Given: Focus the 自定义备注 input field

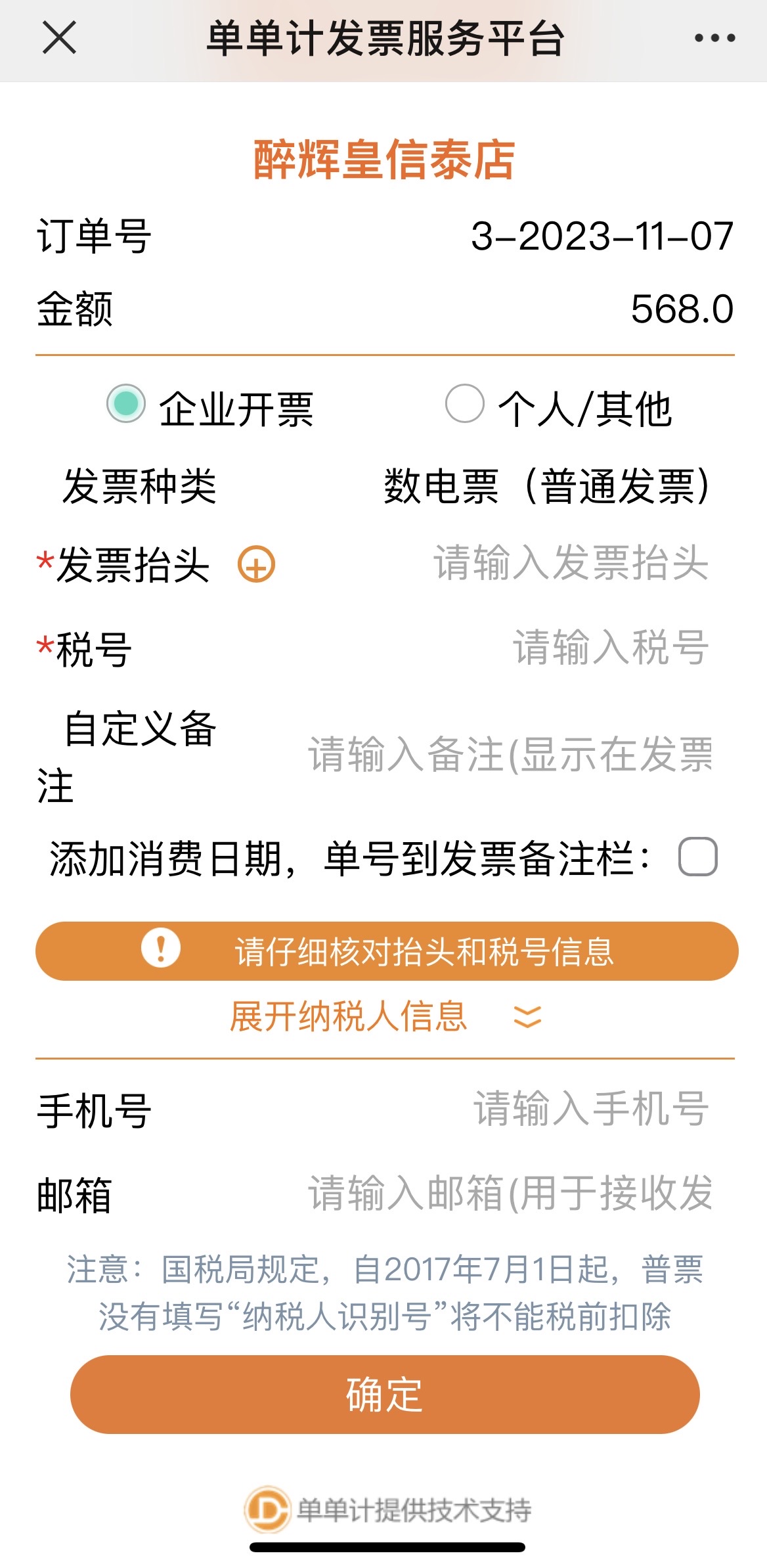Looking at the screenshot, I should pos(510,754).
